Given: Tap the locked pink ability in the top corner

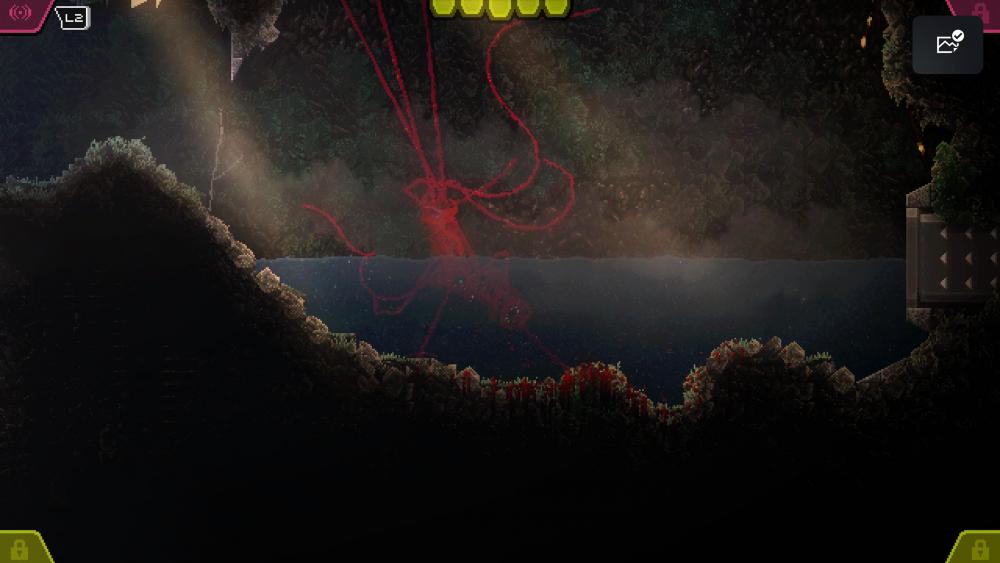Looking at the screenshot, I should tap(981, 10).
